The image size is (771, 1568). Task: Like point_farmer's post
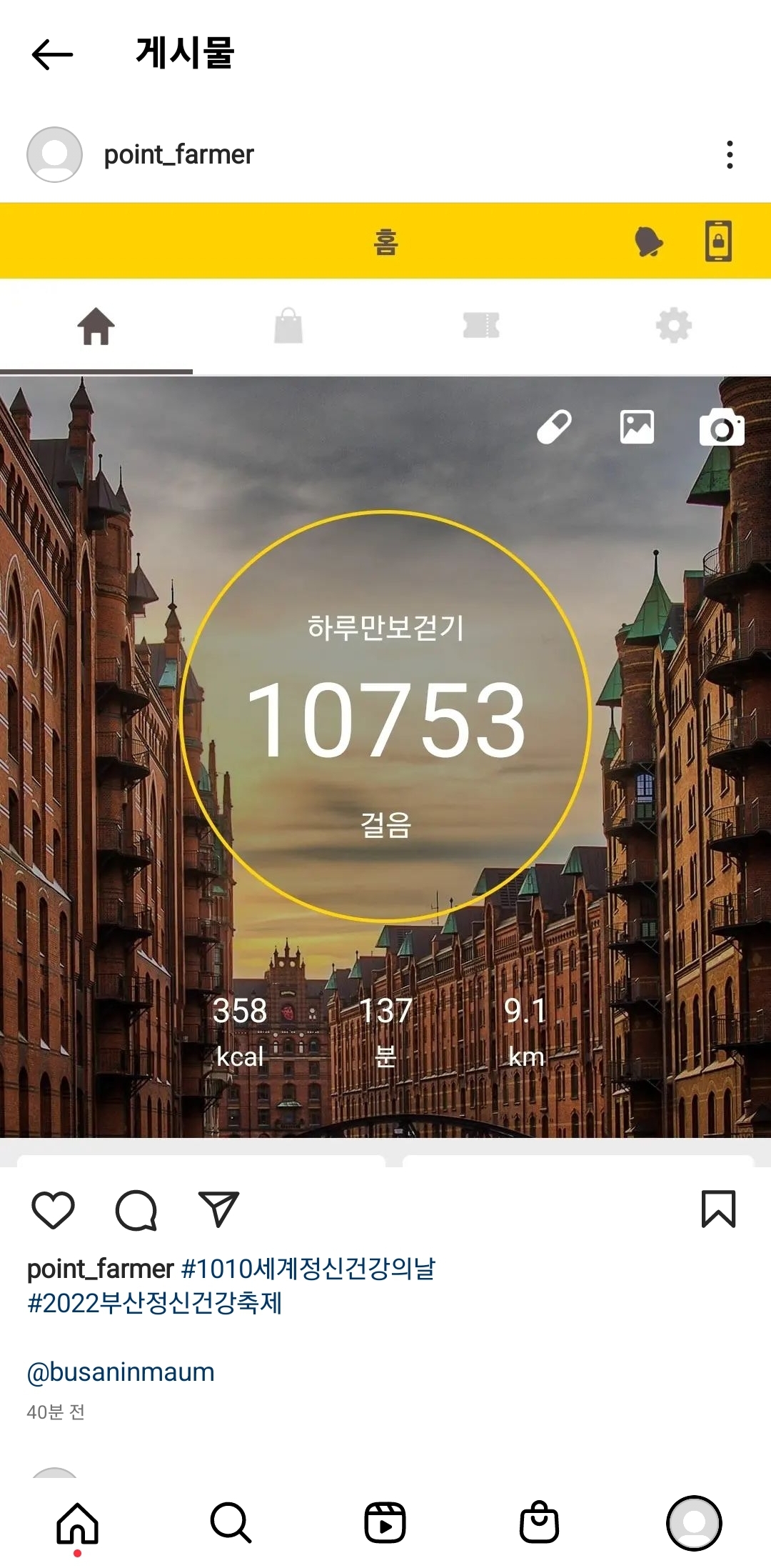[x=54, y=1210]
